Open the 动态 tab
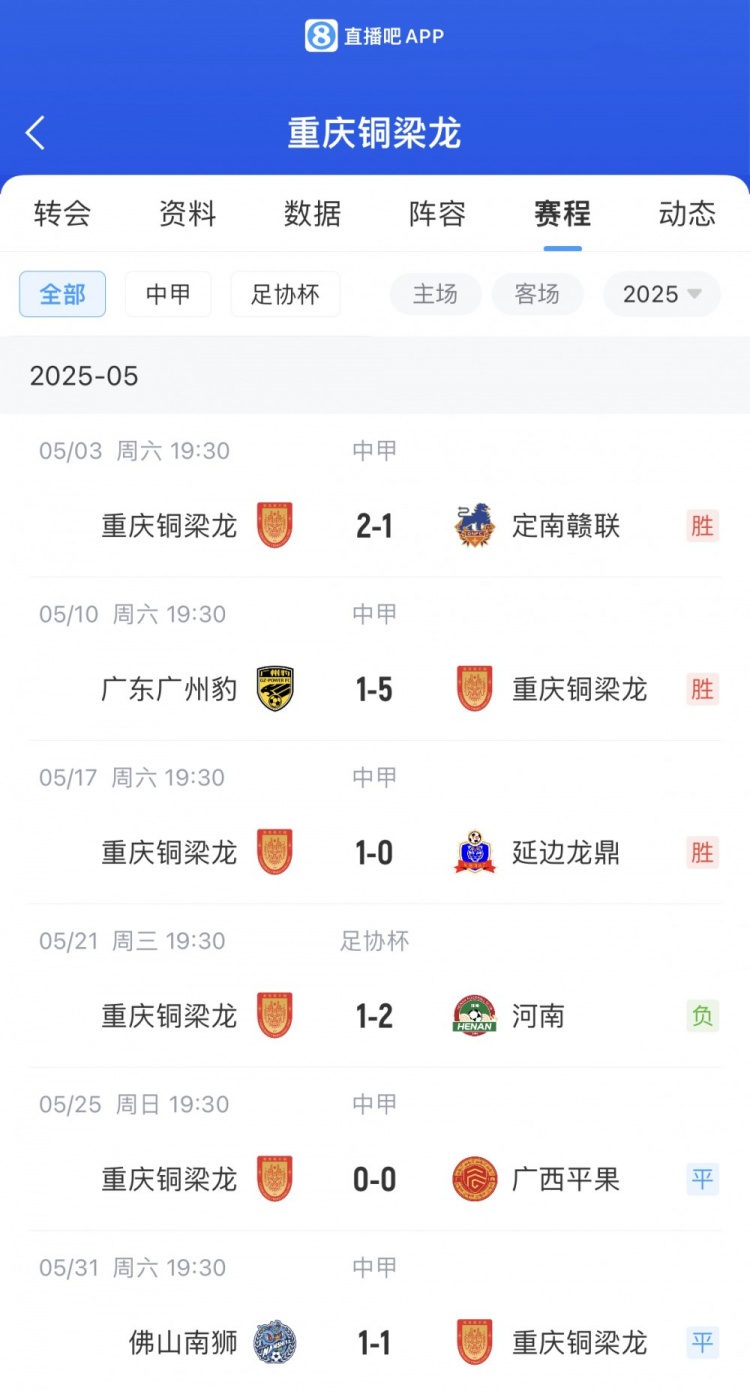This screenshot has height=1391, width=750. tap(687, 214)
